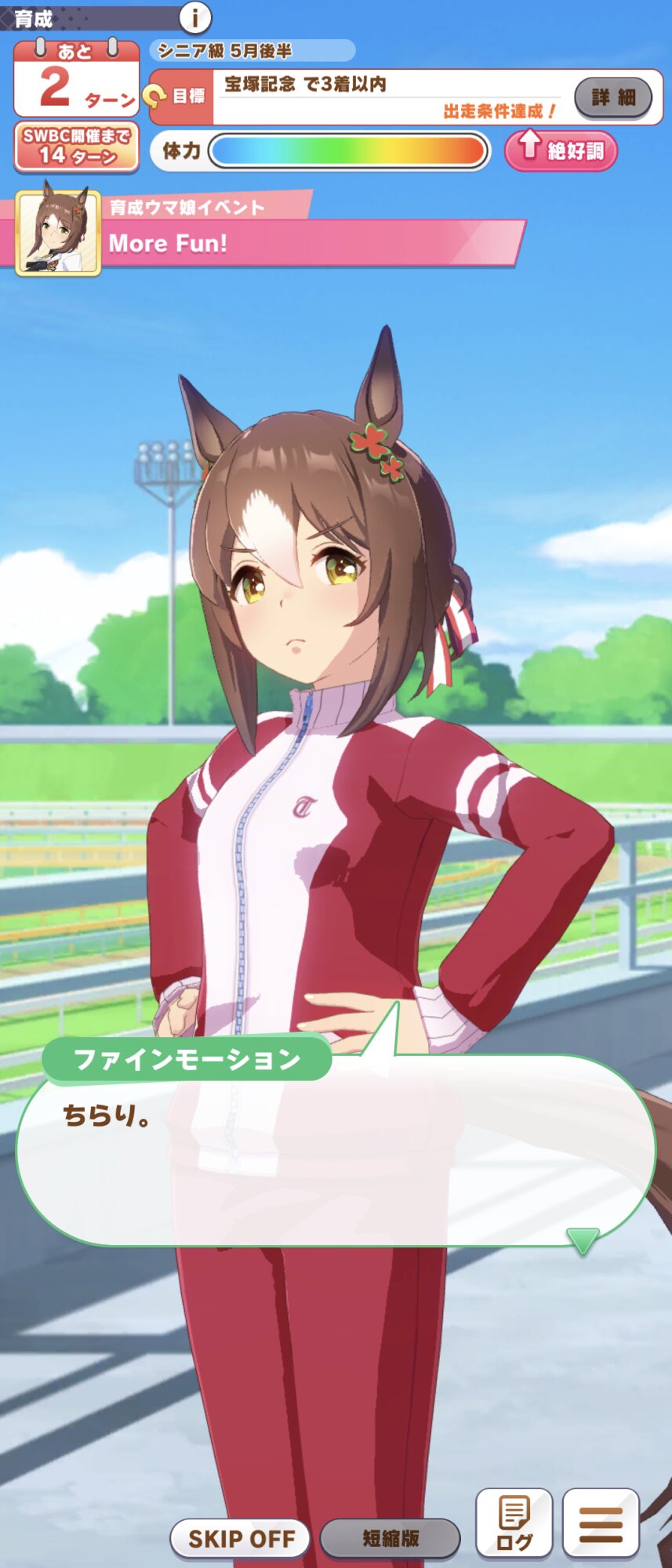Toggle the SKIP OFF button
Screen dimensions: 672x1568
pyautogui.click(x=241, y=1537)
